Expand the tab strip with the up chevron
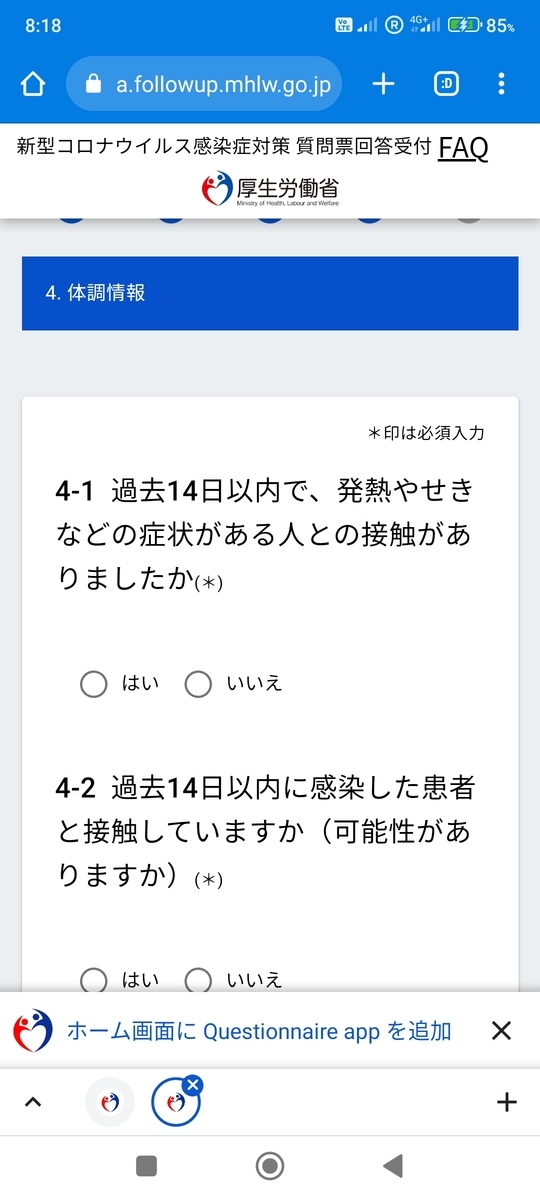 pyautogui.click(x=32, y=1102)
